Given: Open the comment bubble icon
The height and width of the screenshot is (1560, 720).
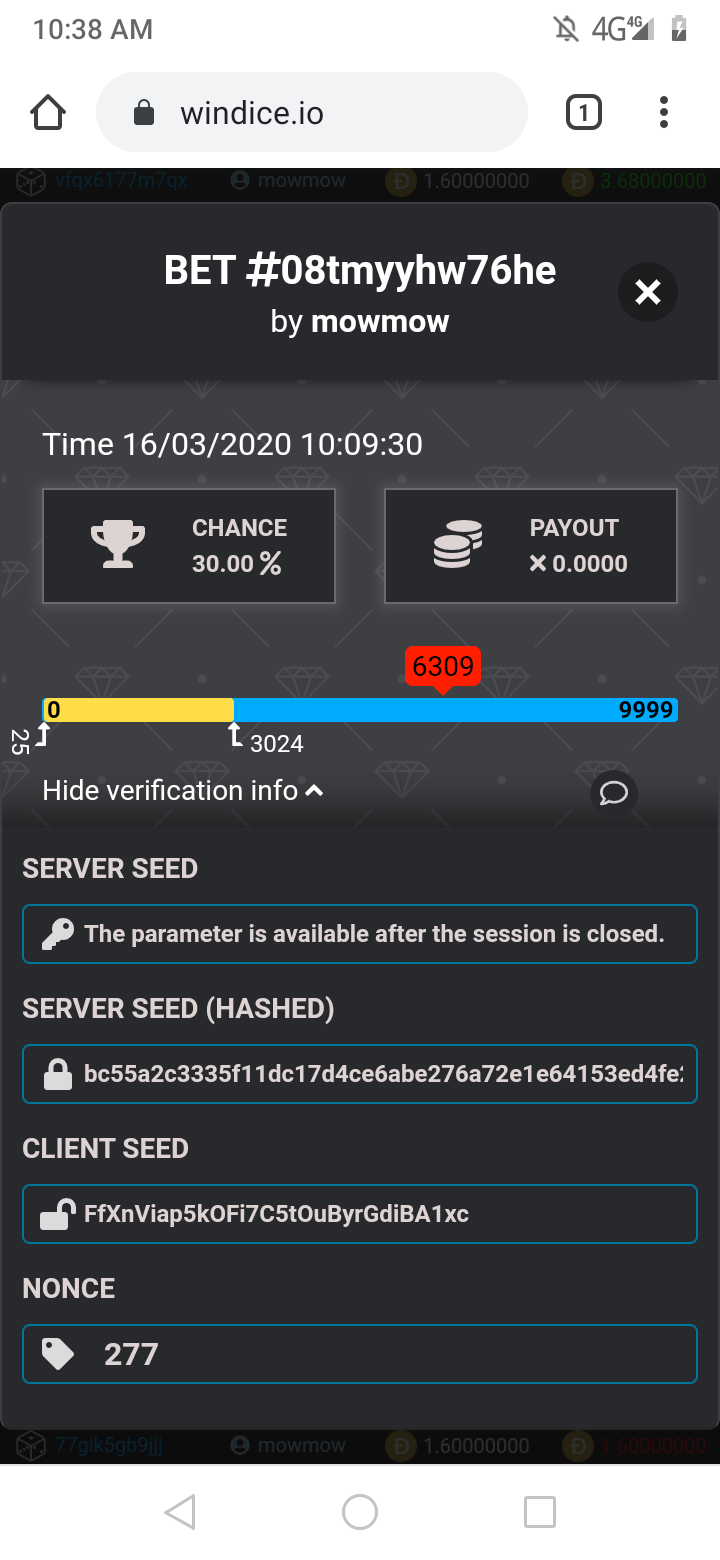Looking at the screenshot, I should click(x=613, y=793).
